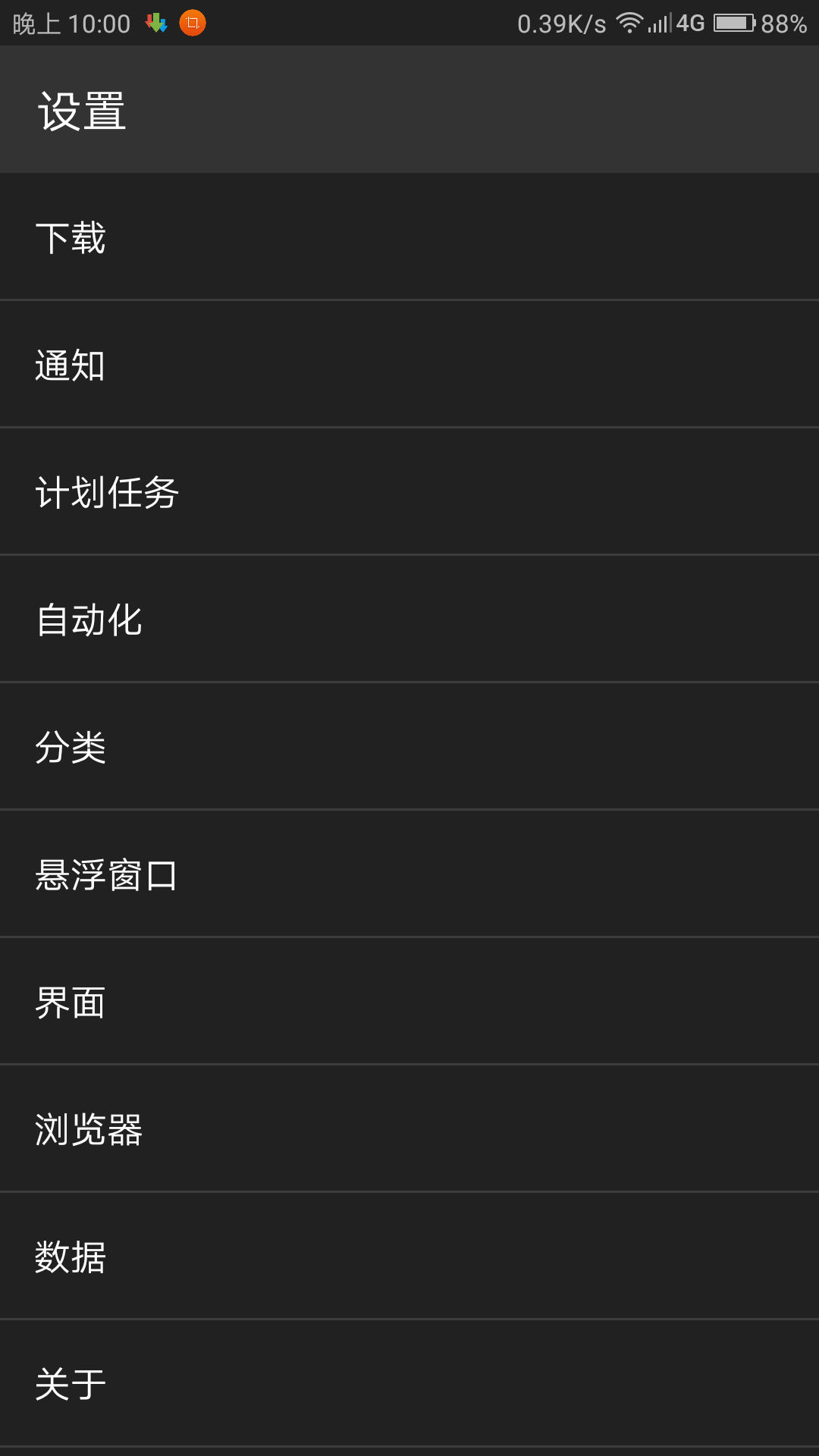Tap the 悬浮窗口 option
The height and width of the screenshot is (1456, 819).
pos(409,874)
